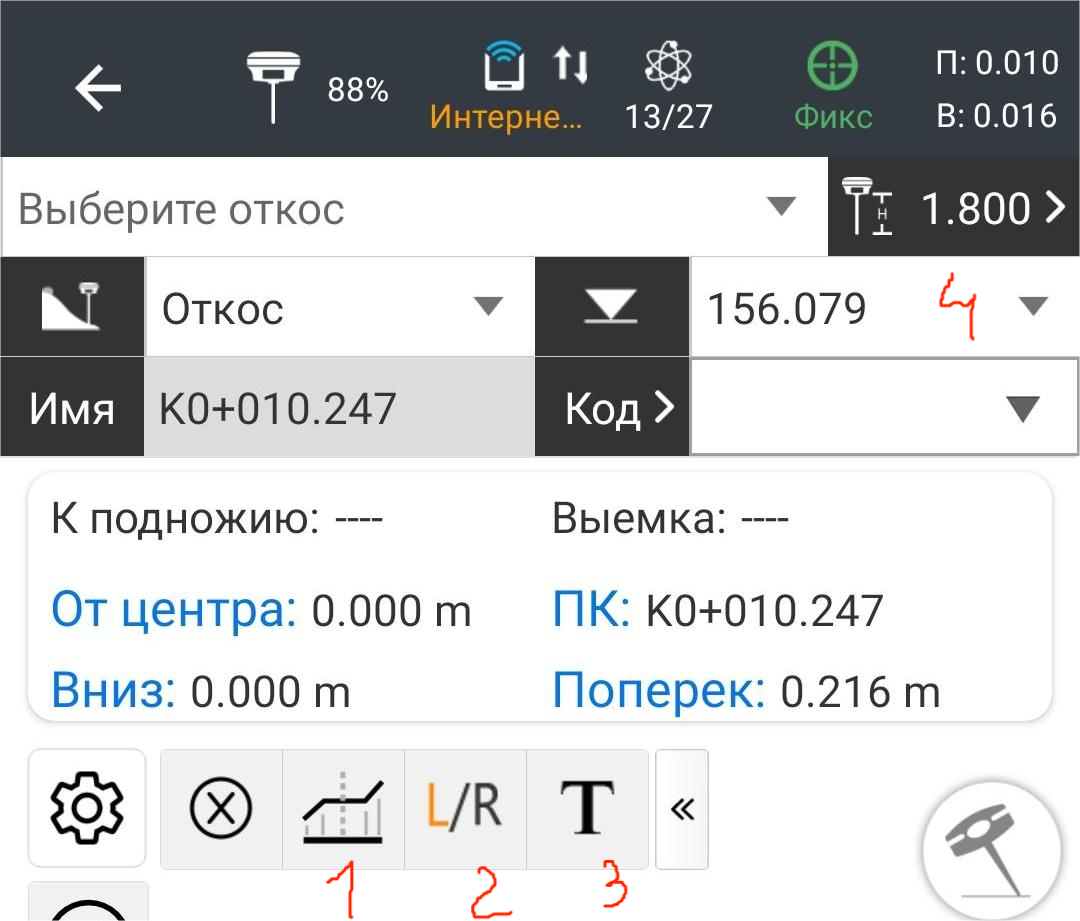Open the Фикс solution status

pos(833,90)
